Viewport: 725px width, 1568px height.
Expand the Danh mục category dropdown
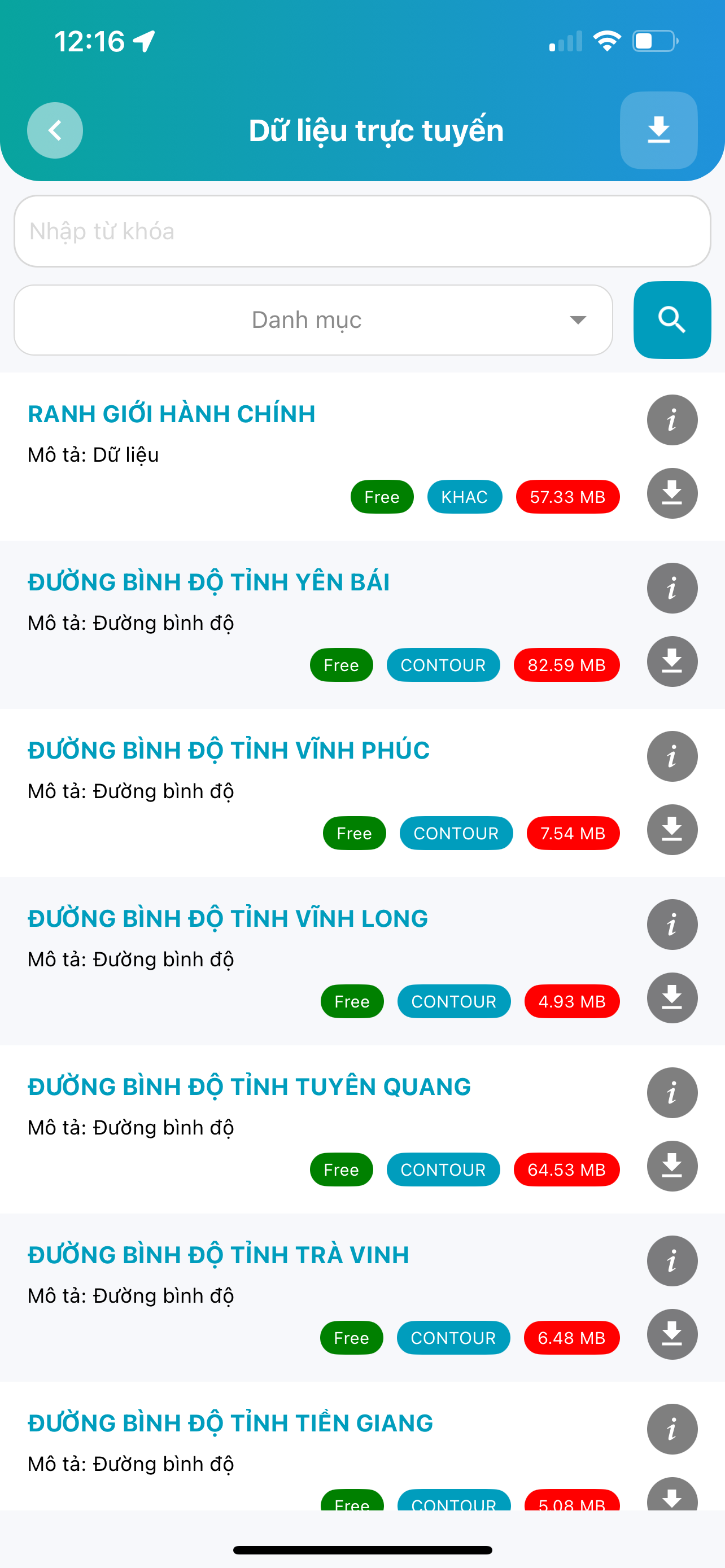coord(313,320)
